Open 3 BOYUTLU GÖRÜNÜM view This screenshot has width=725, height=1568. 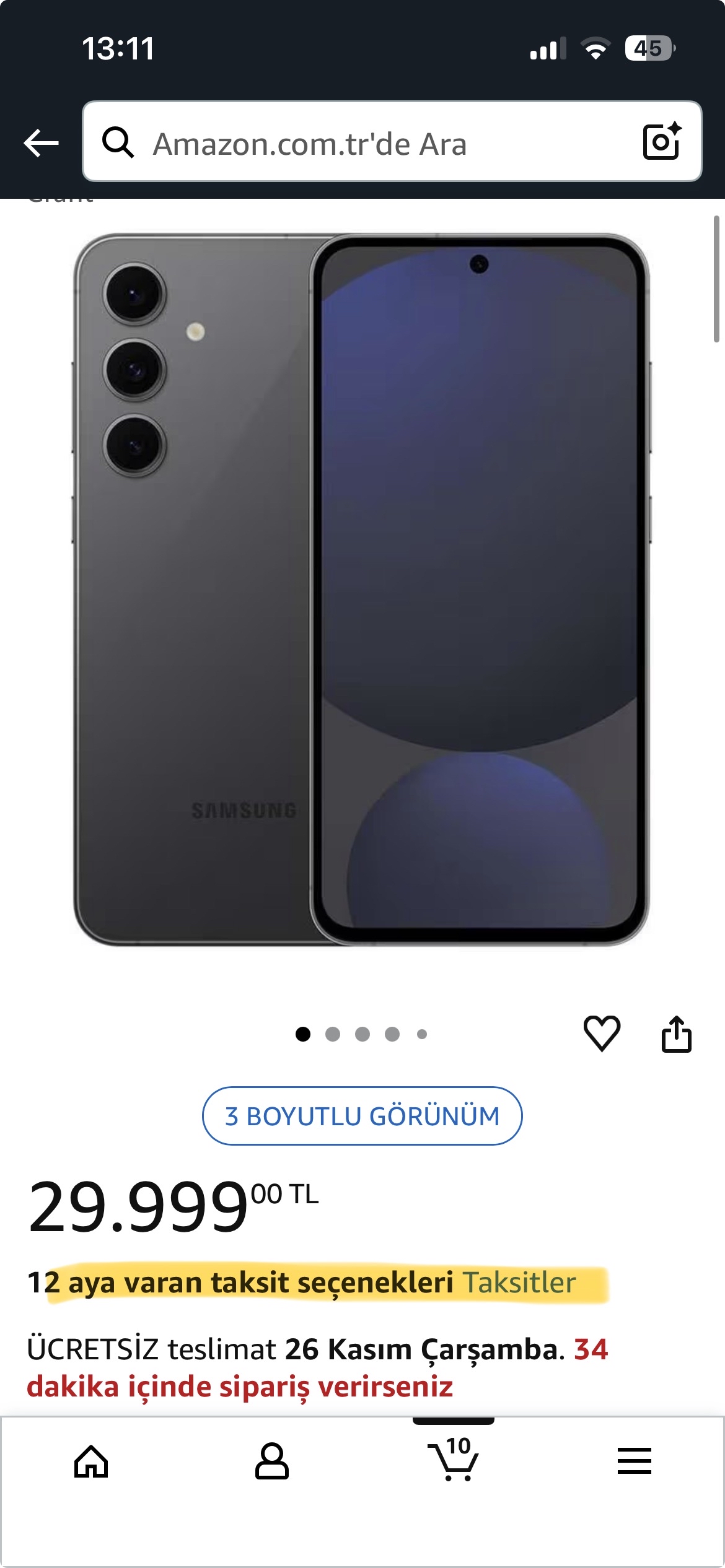pos(362,1116)
